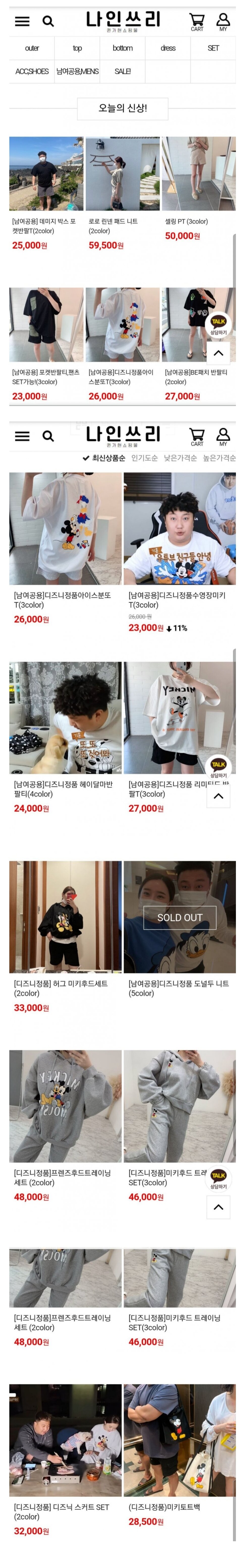Open the 디즈닉 스커트 SET product

(65, 1440)
